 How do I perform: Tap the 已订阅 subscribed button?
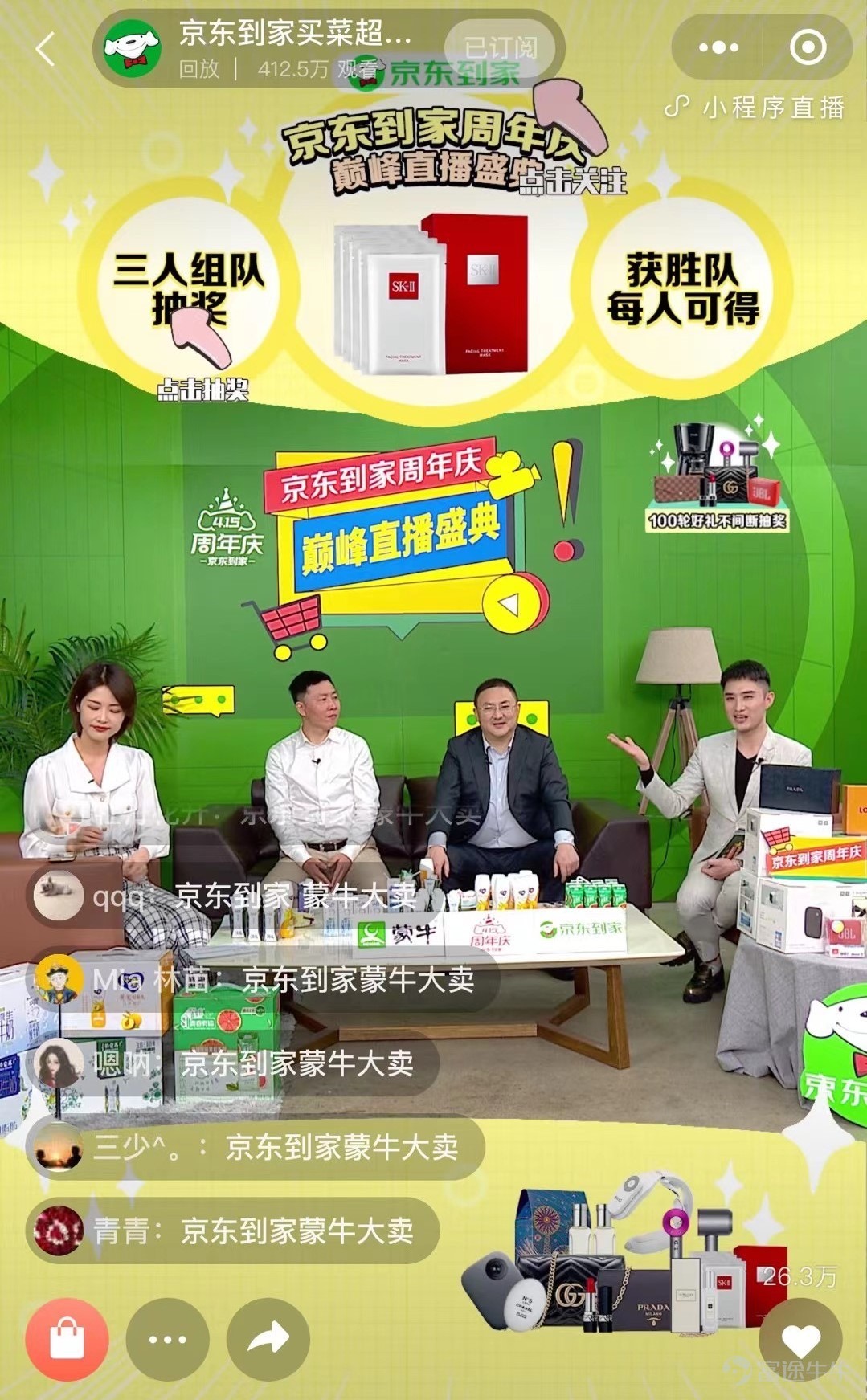pos(500,48)
